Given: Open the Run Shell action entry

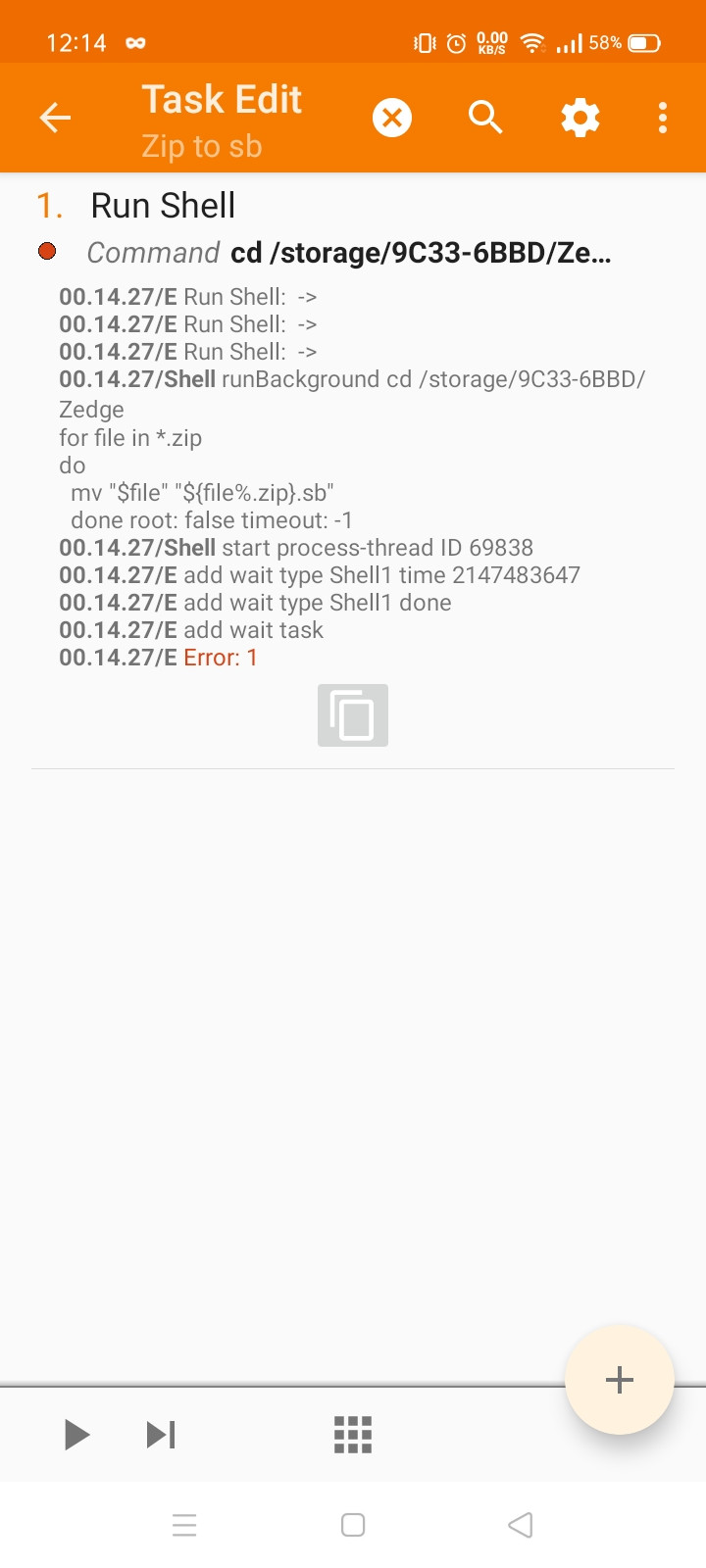Looking at the screenshot, I should (x=163, y=205).
